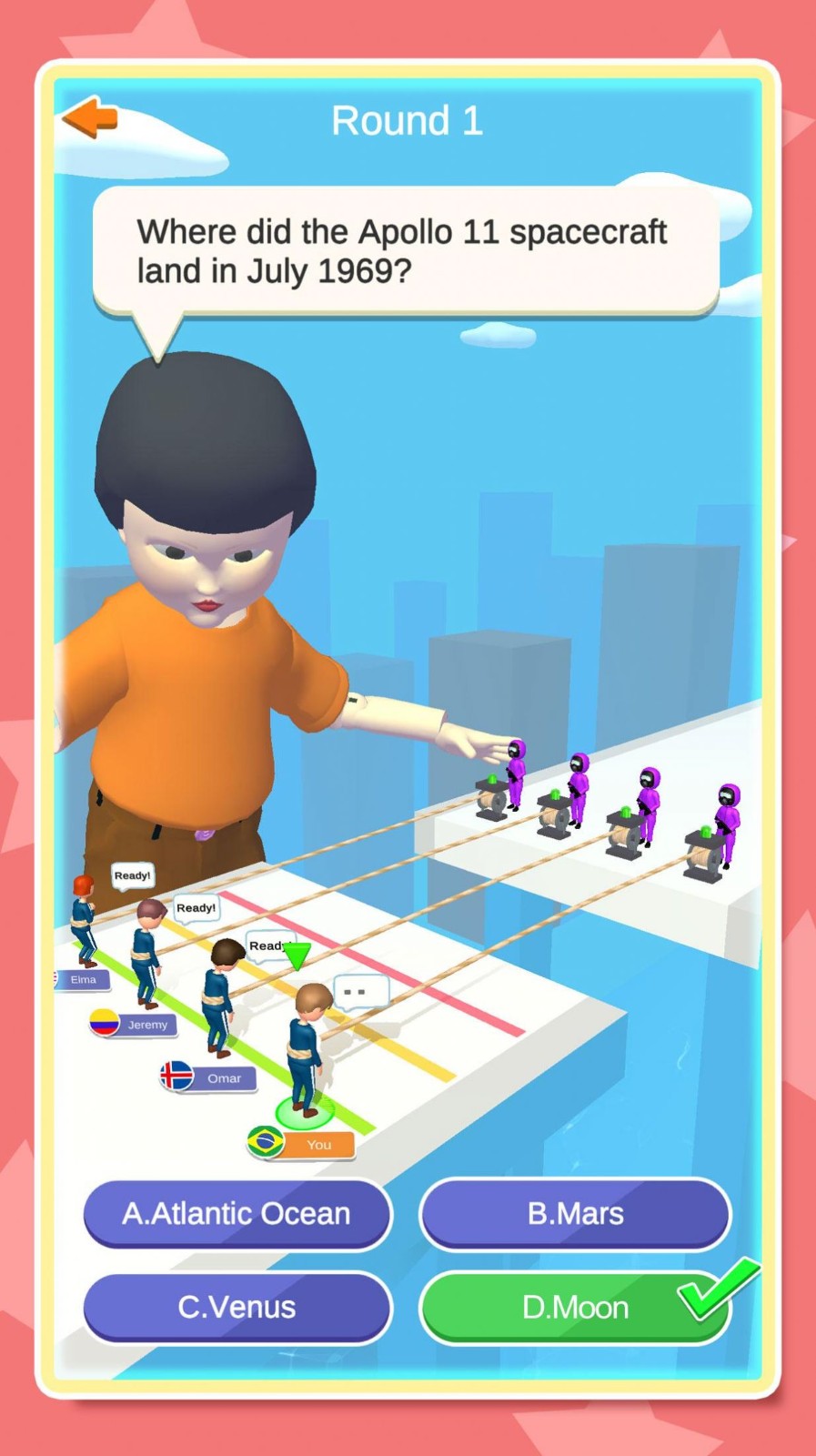Select answer B. Mars
816x1456 pixels.
coord(575,1213)
